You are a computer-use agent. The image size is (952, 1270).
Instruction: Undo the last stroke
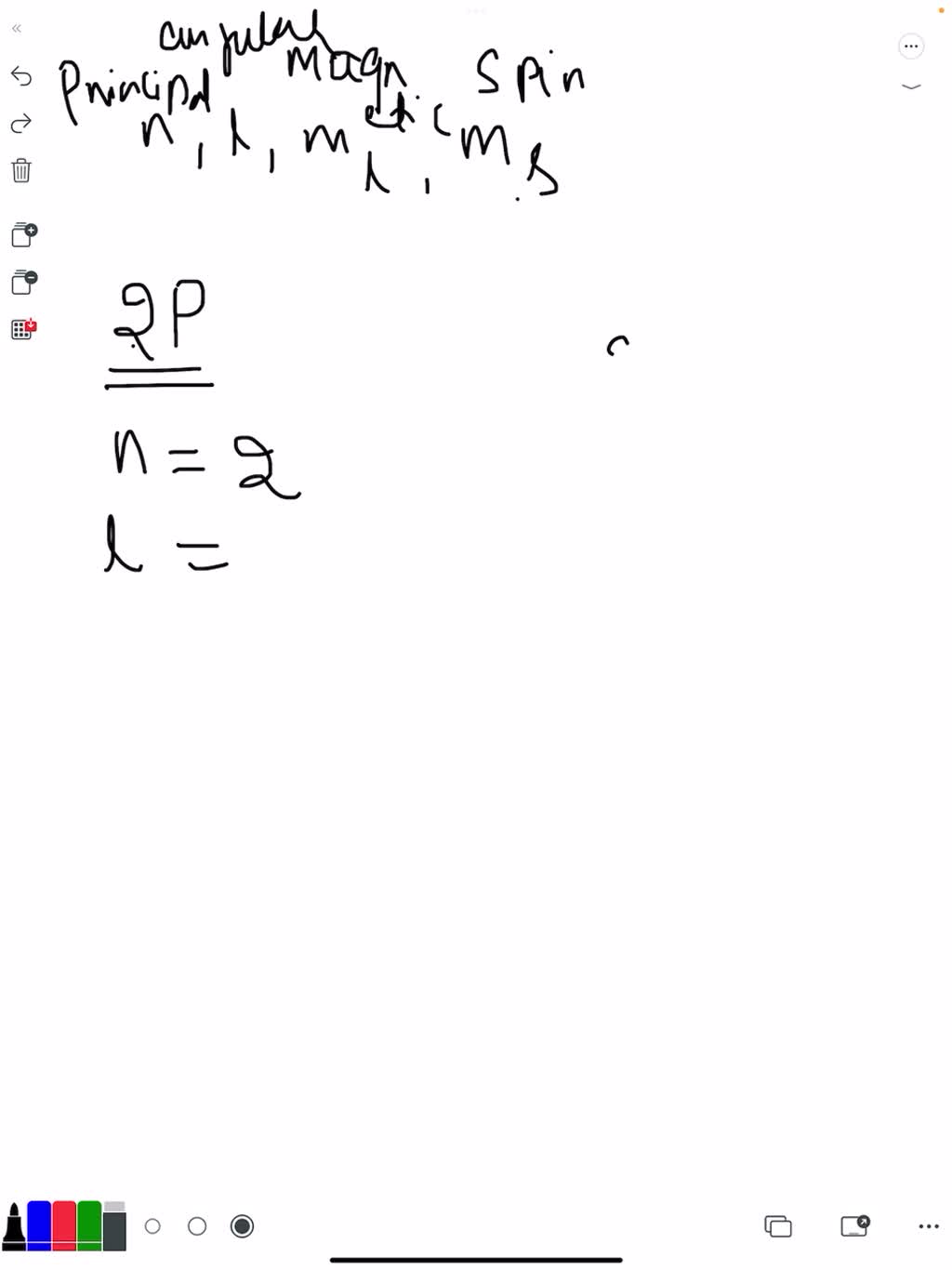[21, 76]
